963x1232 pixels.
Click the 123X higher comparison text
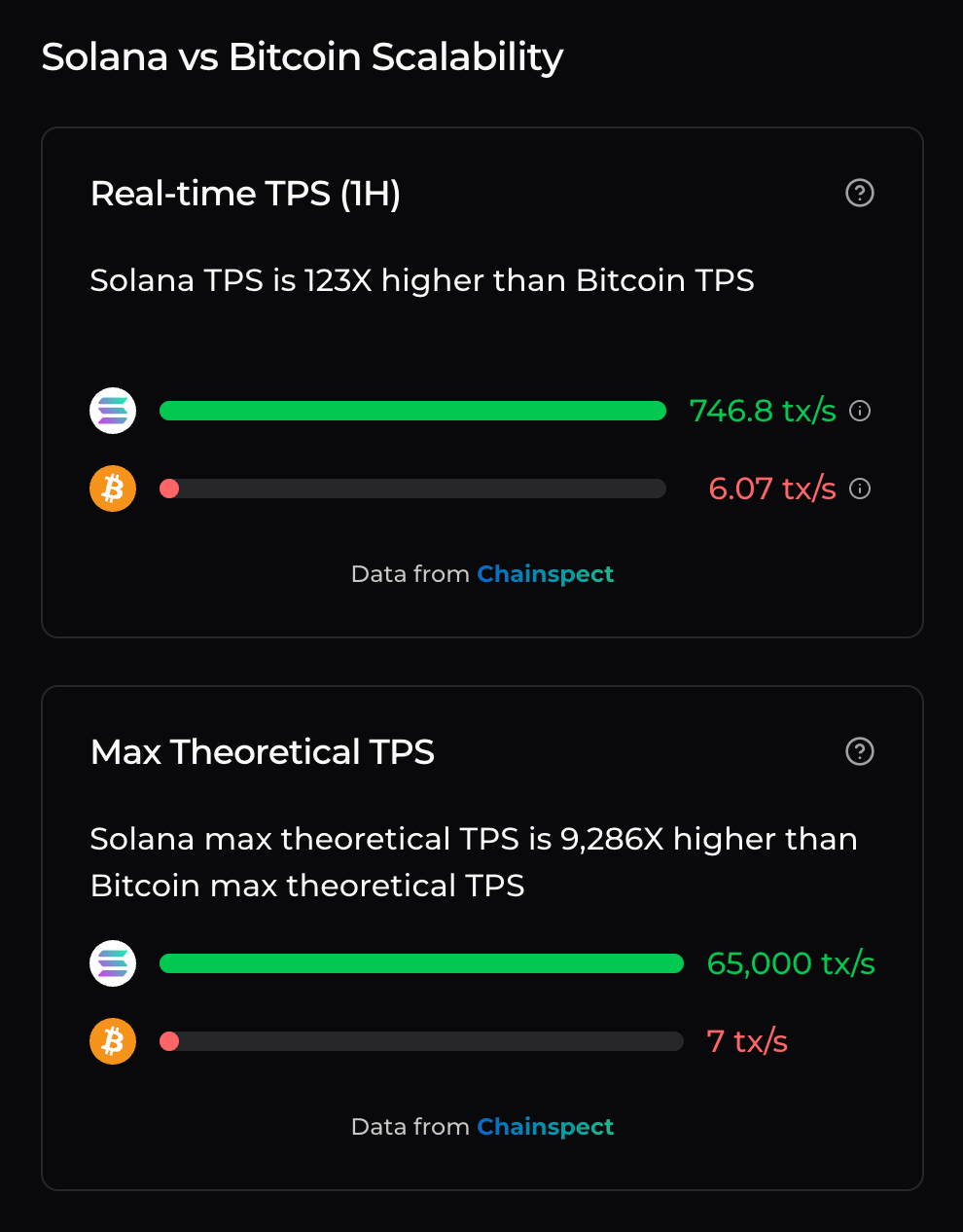coord(422,280)
